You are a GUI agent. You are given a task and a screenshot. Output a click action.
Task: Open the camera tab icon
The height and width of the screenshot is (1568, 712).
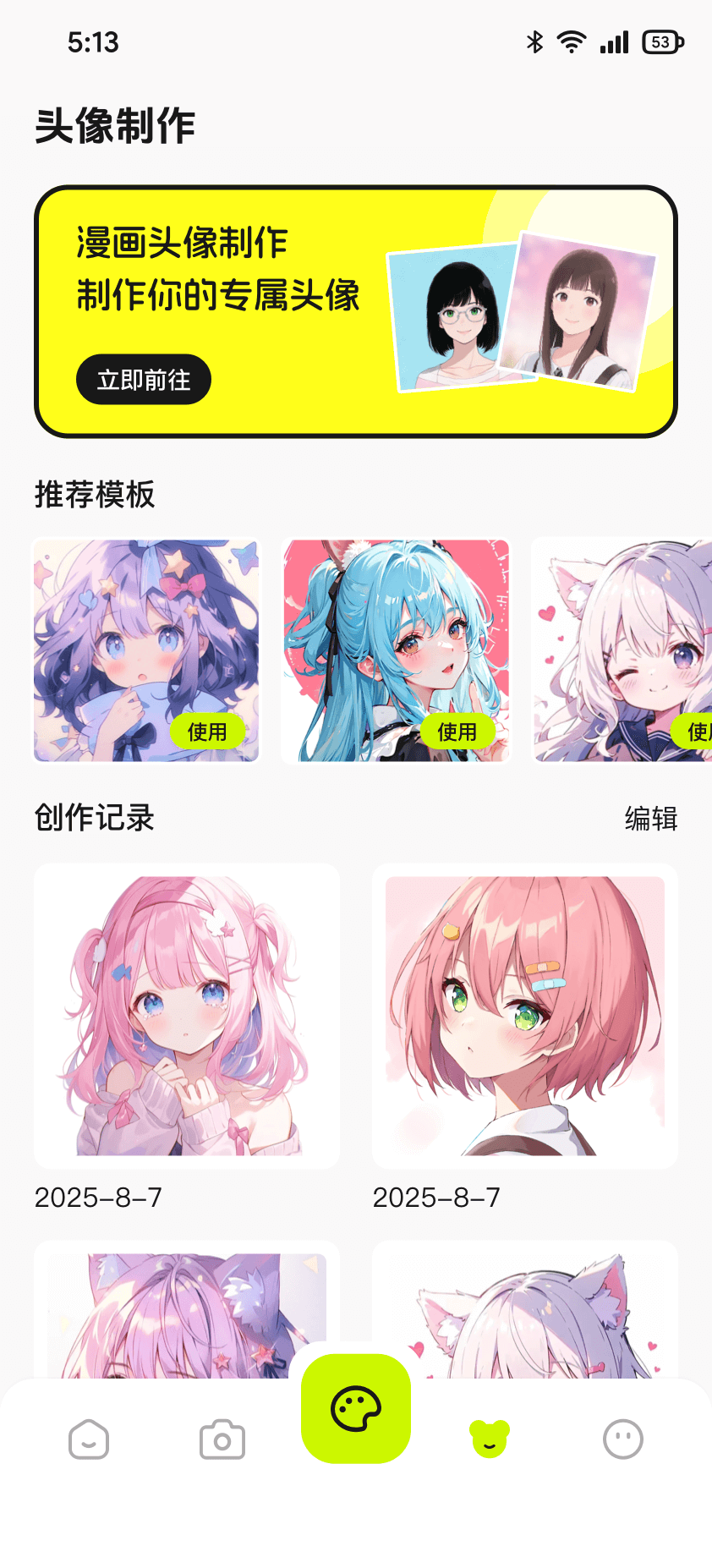(x=222, y=1438)
